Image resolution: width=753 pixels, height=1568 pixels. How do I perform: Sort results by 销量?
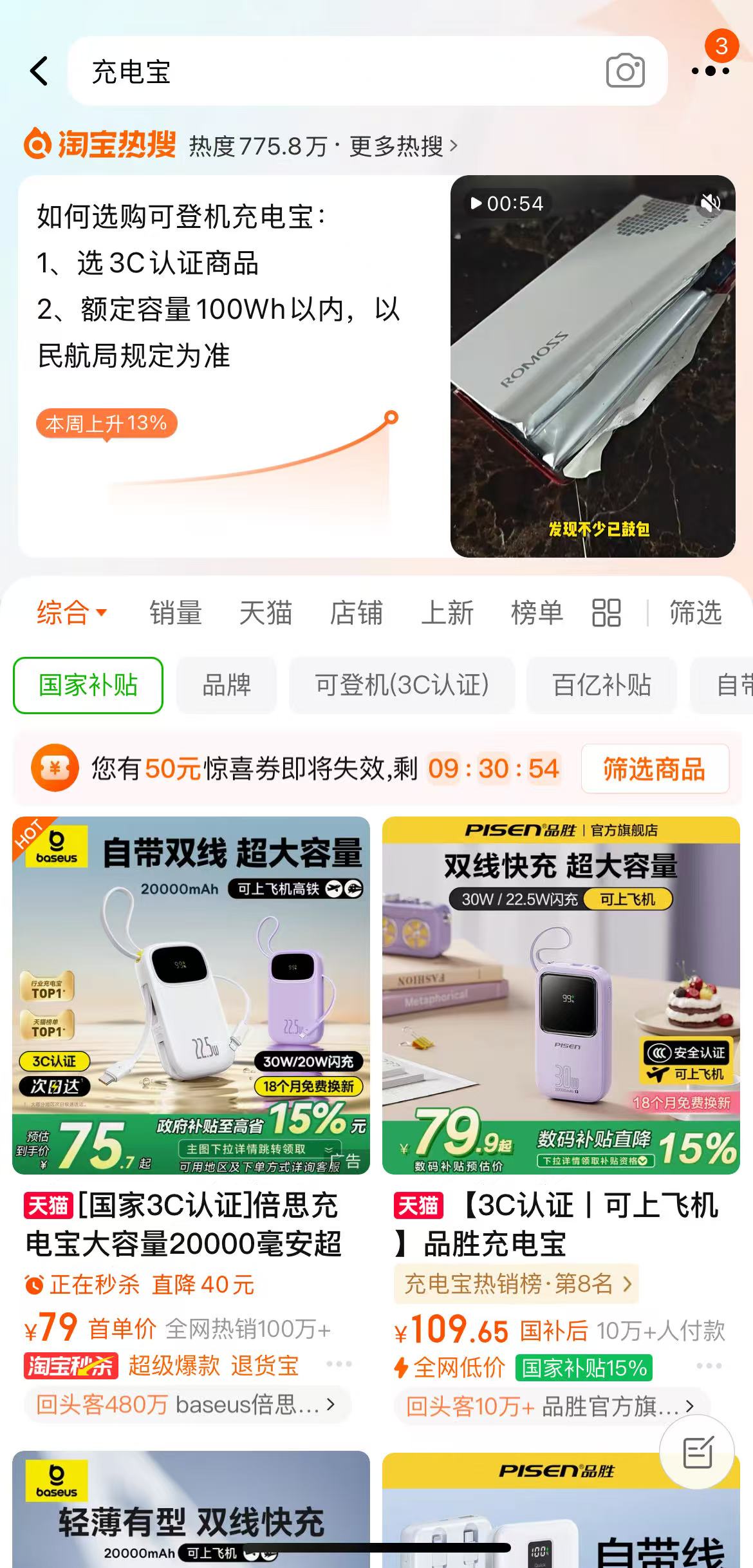click(x=176, y=612)
